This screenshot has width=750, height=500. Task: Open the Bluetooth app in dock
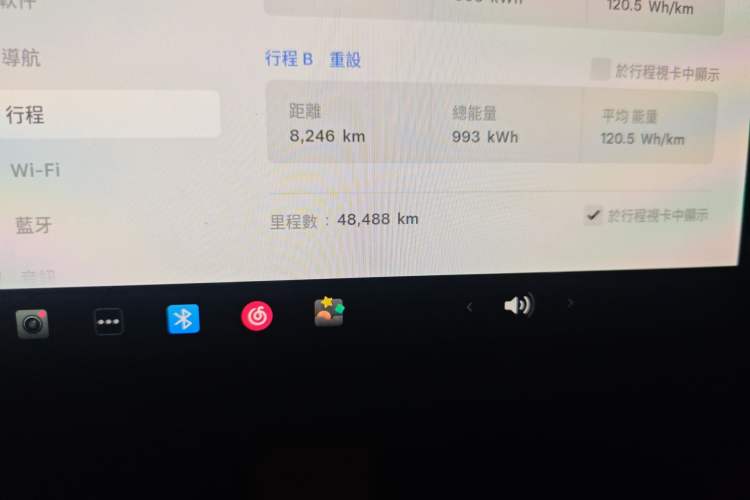183,319
